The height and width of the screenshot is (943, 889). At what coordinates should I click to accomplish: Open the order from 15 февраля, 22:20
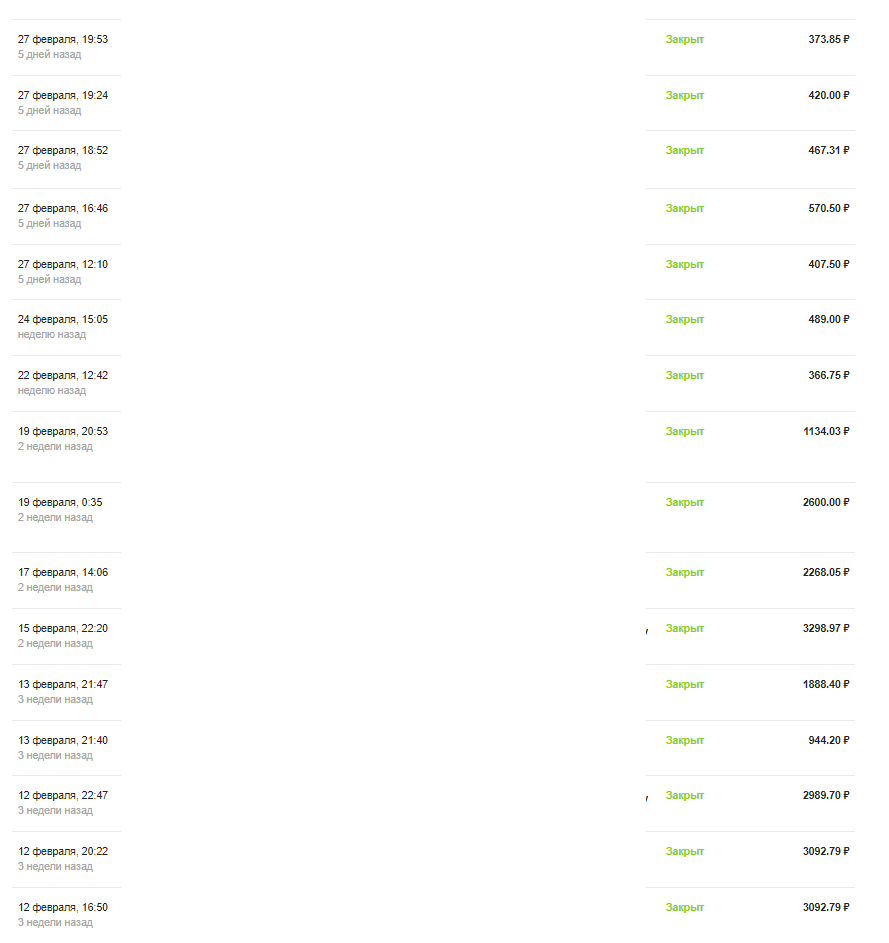click(62, 629)
